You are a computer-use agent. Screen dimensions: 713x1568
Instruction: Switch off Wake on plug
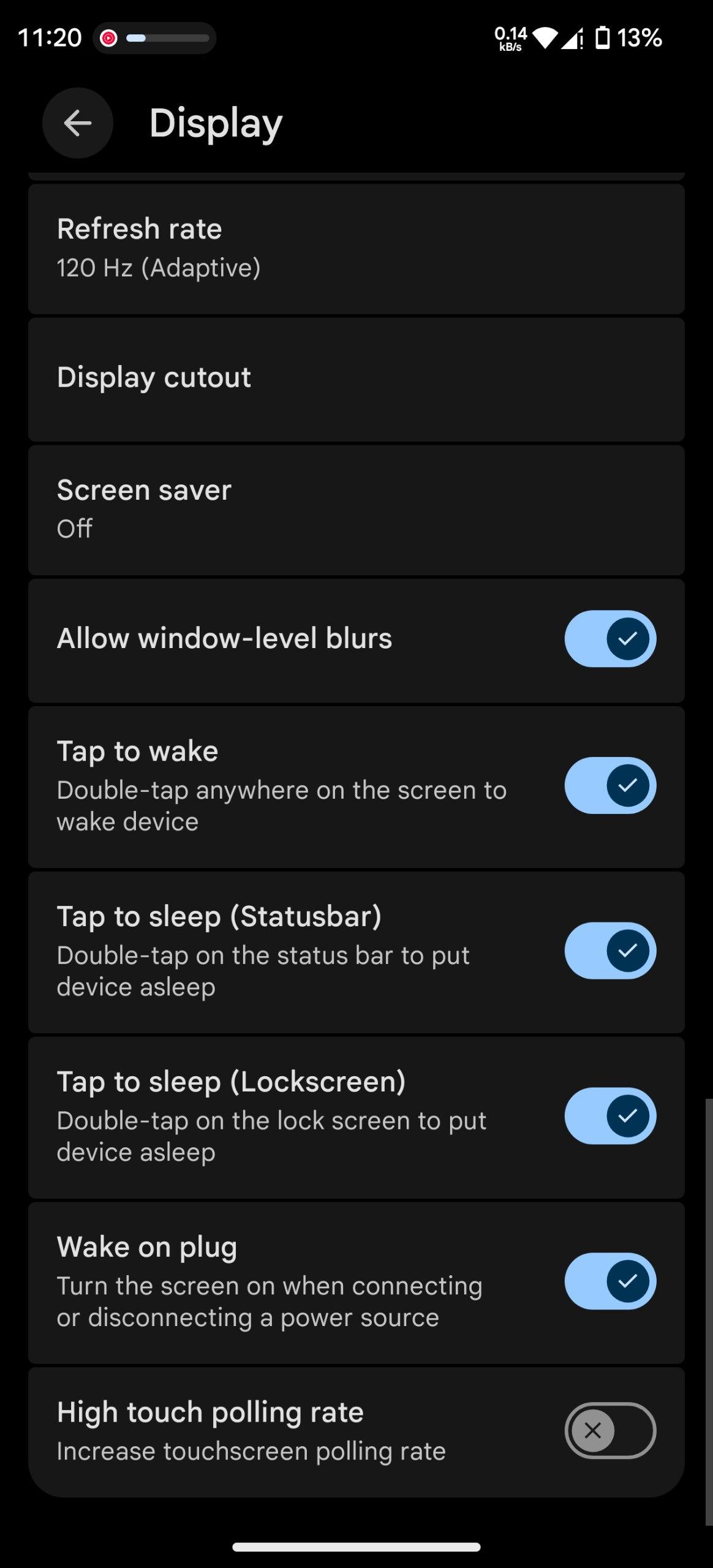tap(609, 1281)
